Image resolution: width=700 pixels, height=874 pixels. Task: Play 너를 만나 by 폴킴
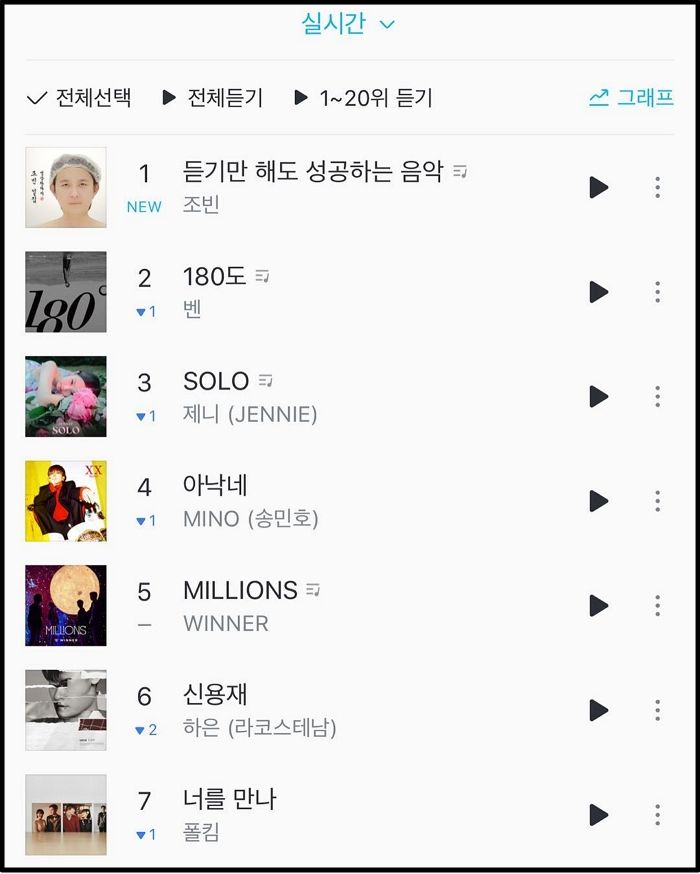pyautogui.click(x=599, y=814)
